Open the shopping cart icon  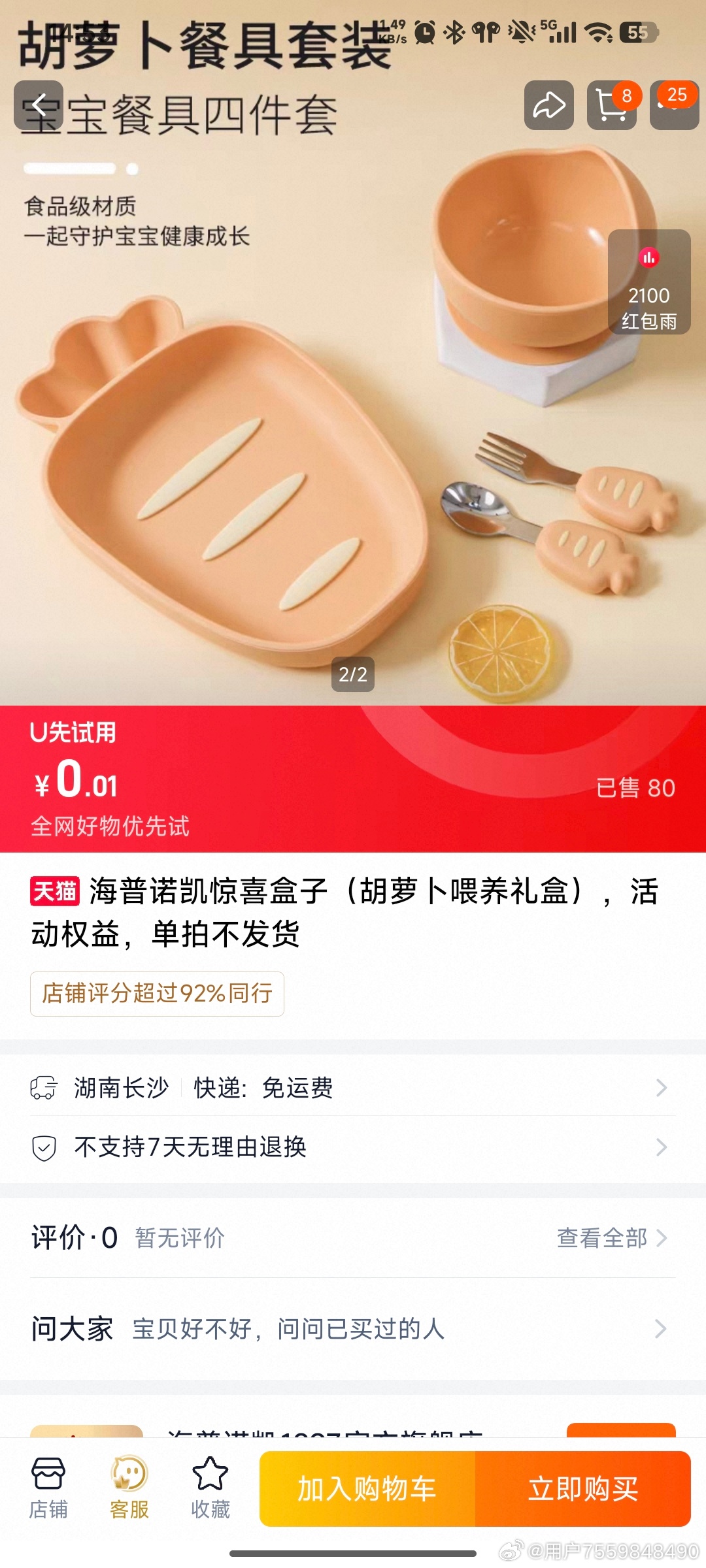tap(612, 105)
